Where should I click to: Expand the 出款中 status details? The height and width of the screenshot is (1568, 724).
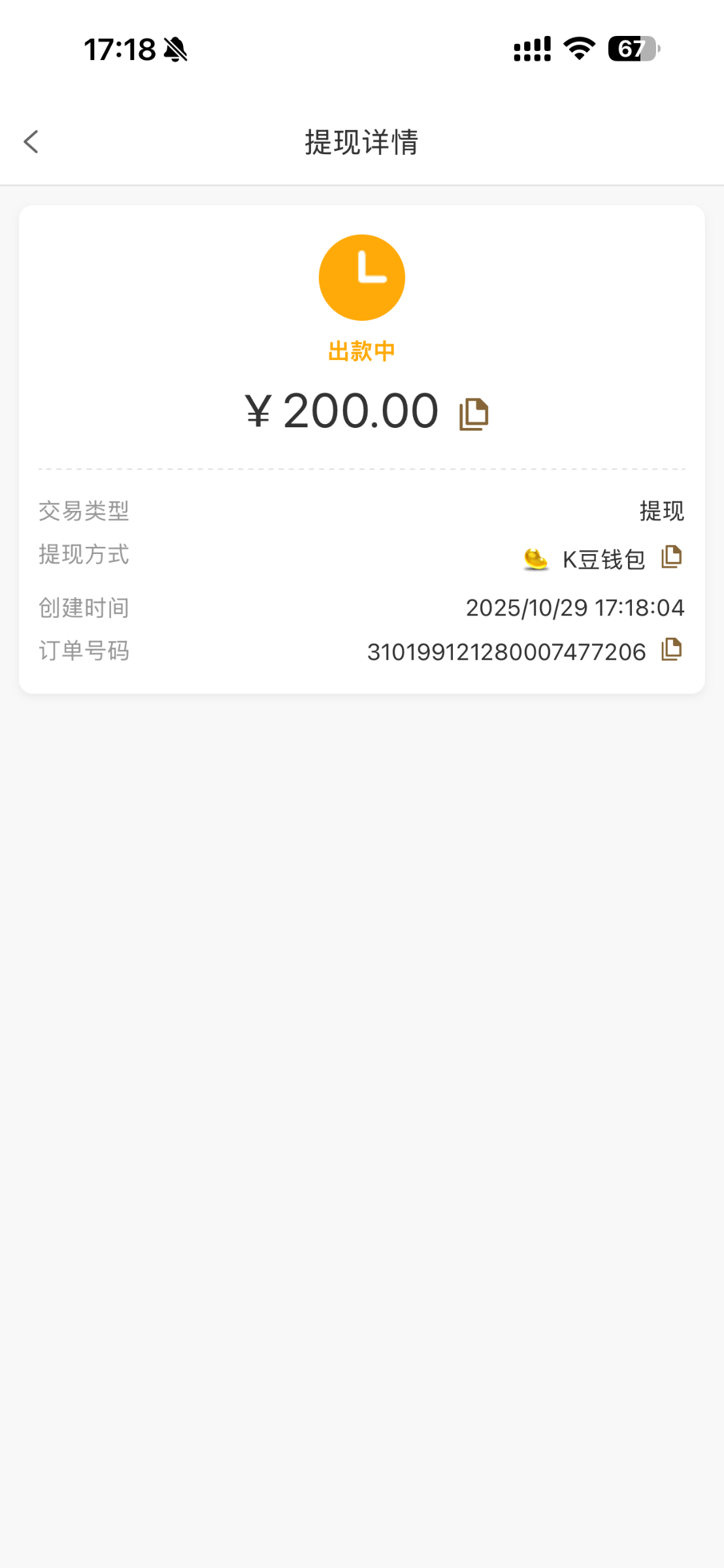362,350
